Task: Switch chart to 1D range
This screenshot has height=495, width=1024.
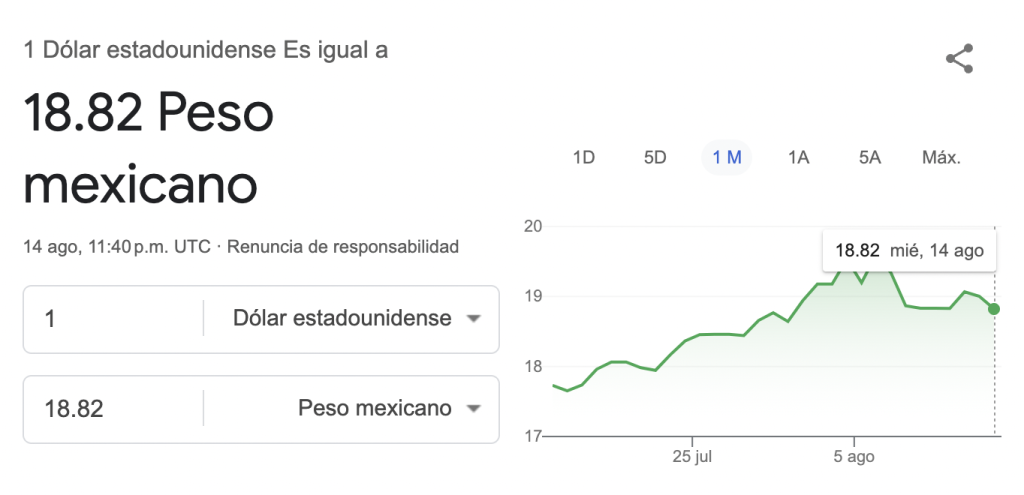Action: [583, 158]
